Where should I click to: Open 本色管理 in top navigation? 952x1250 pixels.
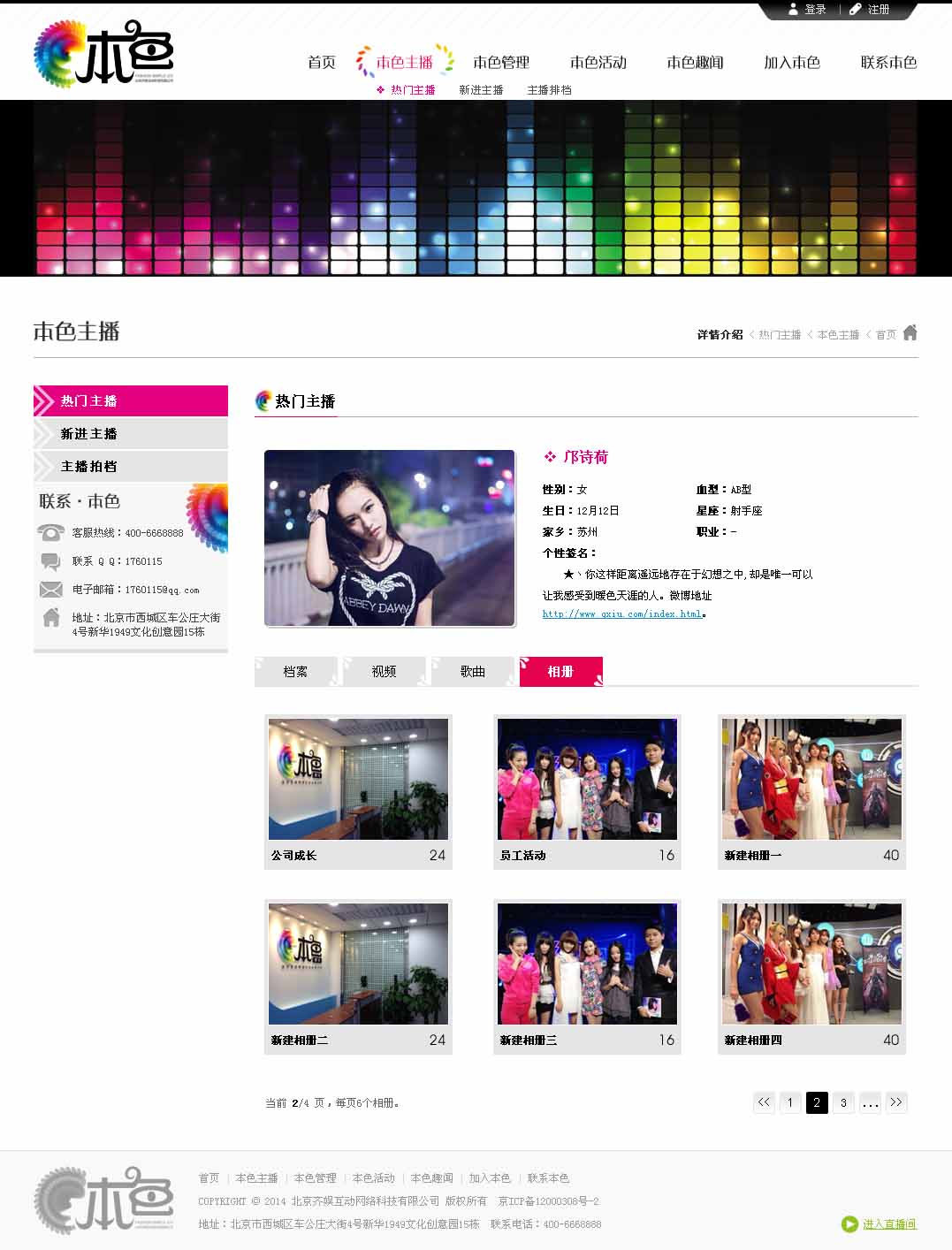tap(501, 63)
